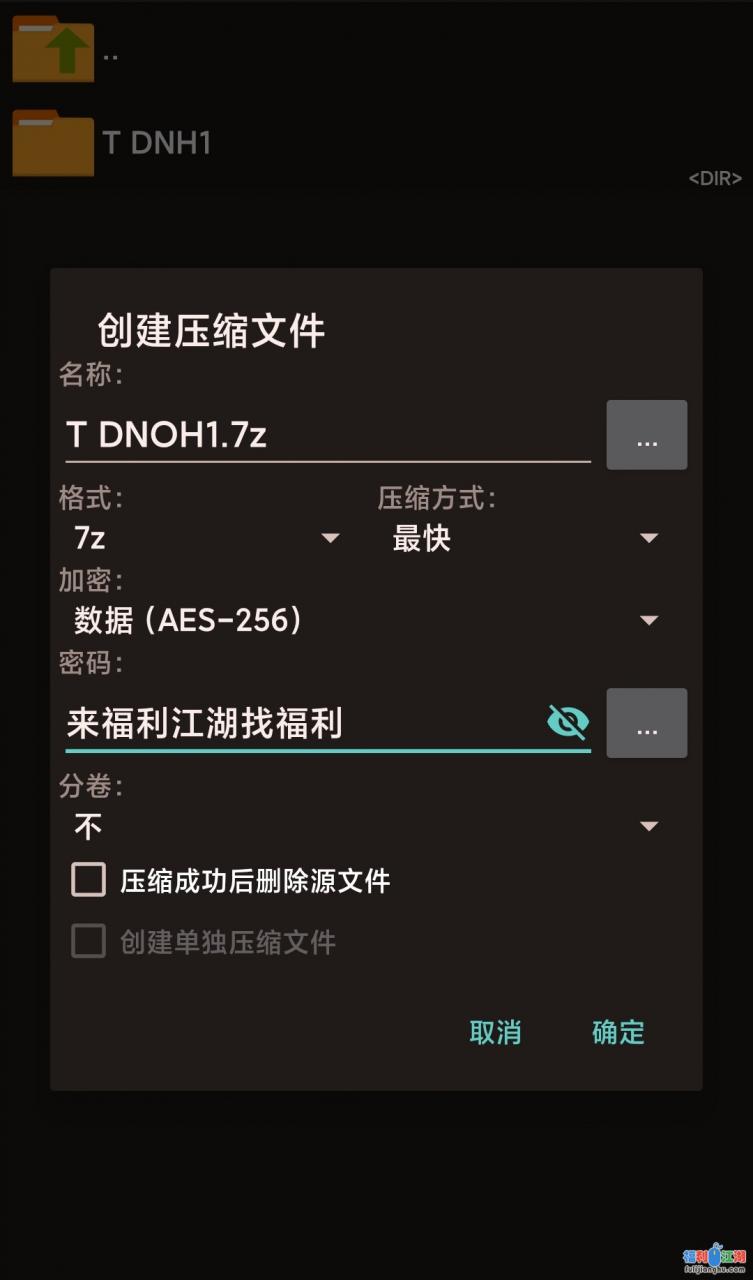
Task: Tap the password input field
Action: pyautogui.click(x=300, y=723)
